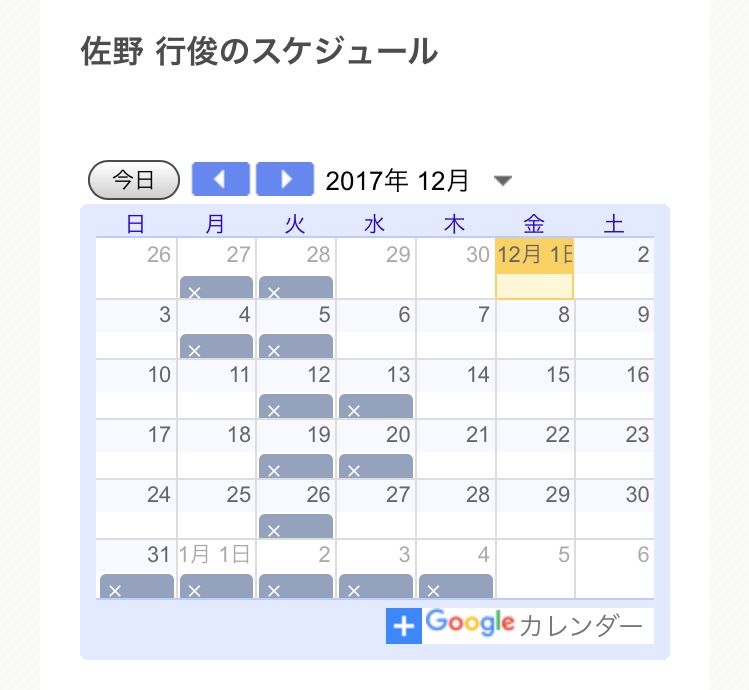749x690 pixels.
Task: Open the event on 1月 1日
Action: [x=216, y=587]
